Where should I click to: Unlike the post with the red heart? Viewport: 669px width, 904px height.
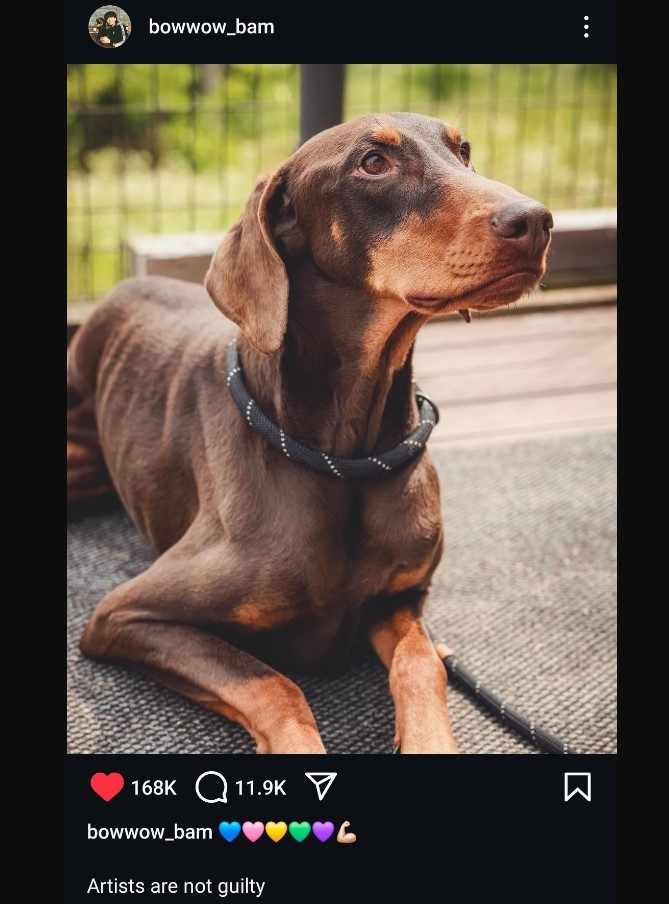[x=107, y=787]
